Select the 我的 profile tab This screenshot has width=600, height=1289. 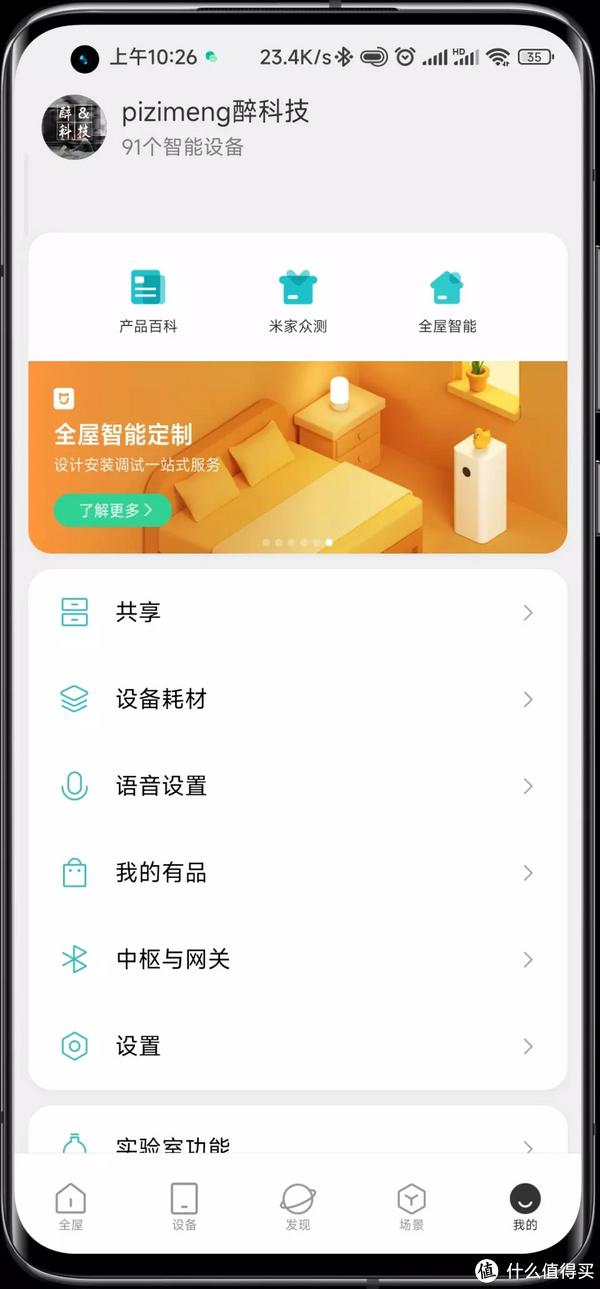[525, 1206]
